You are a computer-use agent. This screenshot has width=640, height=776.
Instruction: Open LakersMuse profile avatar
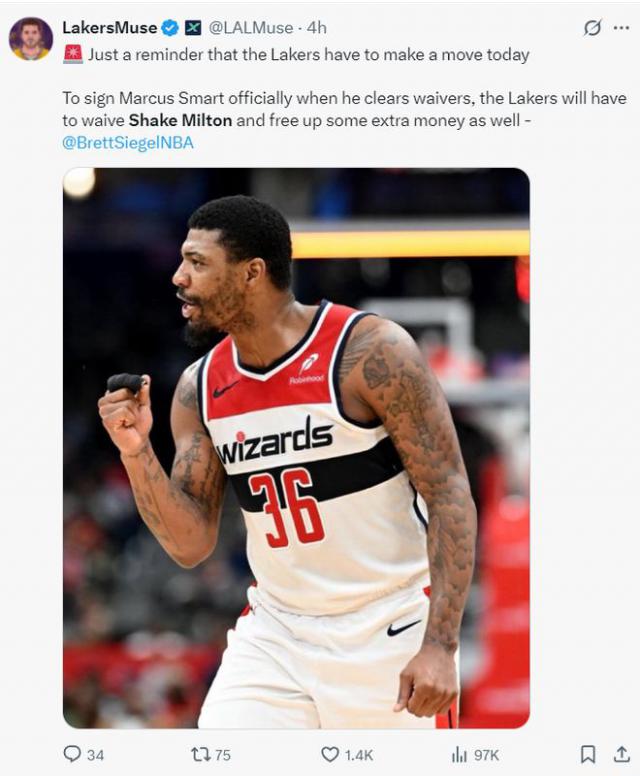click(x=30, y=38)
